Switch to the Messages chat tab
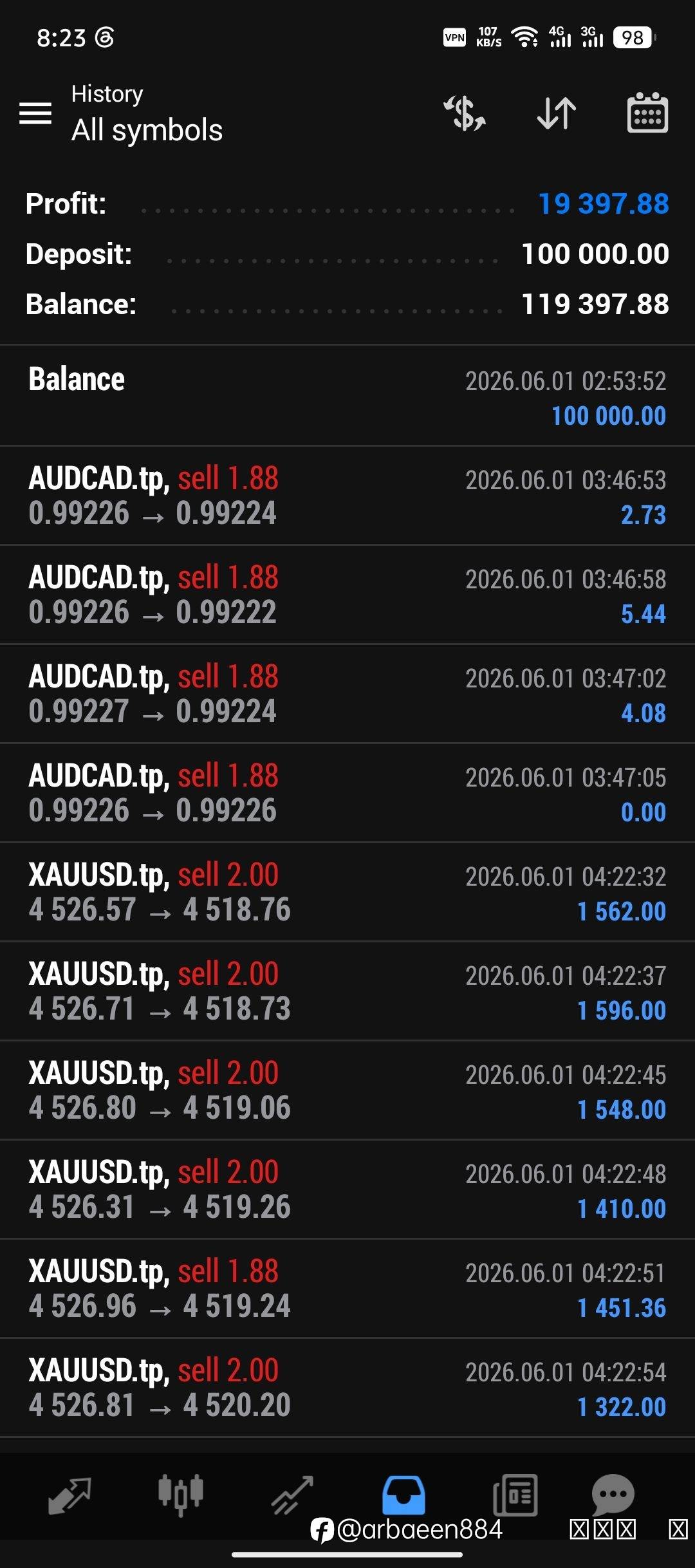This screenshot has width=695, height=1568. [x=613, y=1495]
